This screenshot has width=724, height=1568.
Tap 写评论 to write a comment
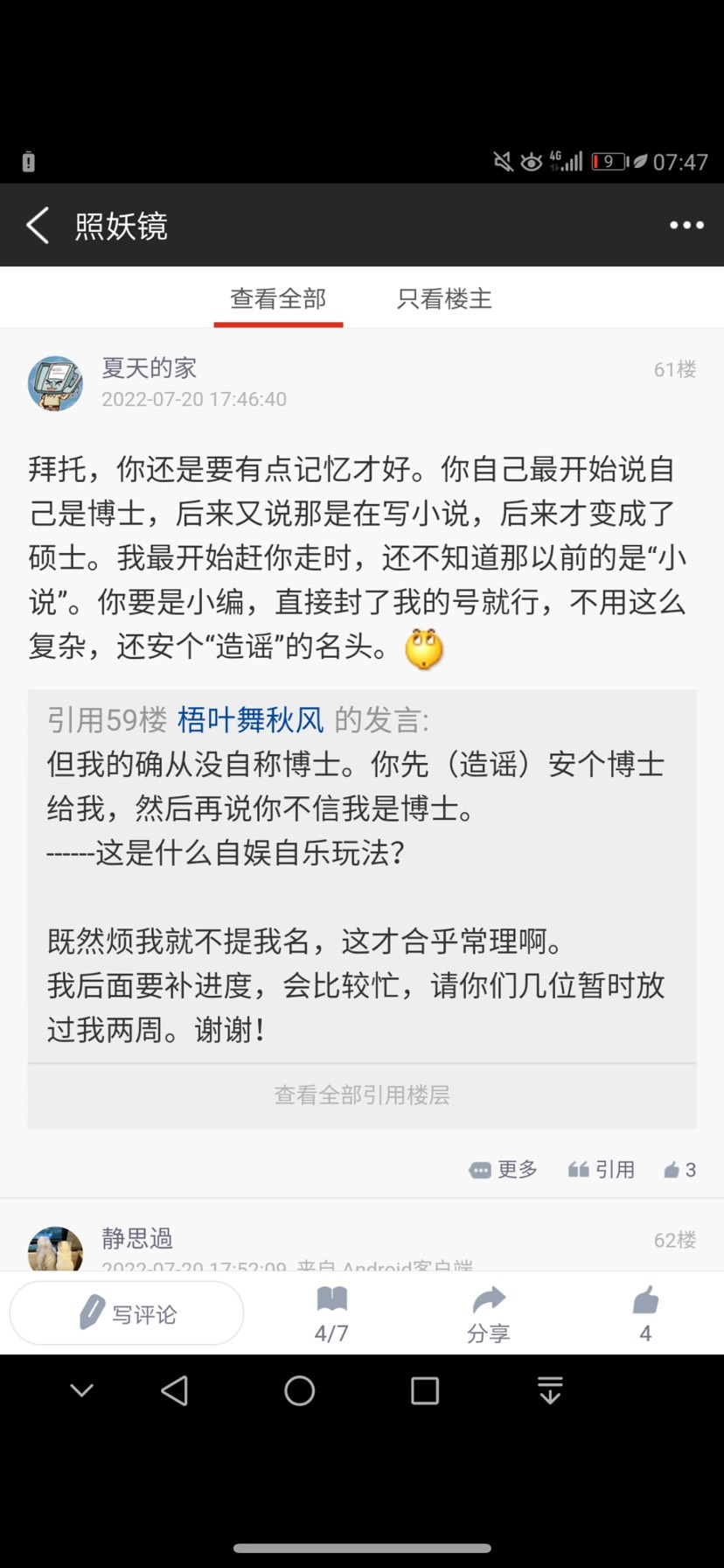127,1313
